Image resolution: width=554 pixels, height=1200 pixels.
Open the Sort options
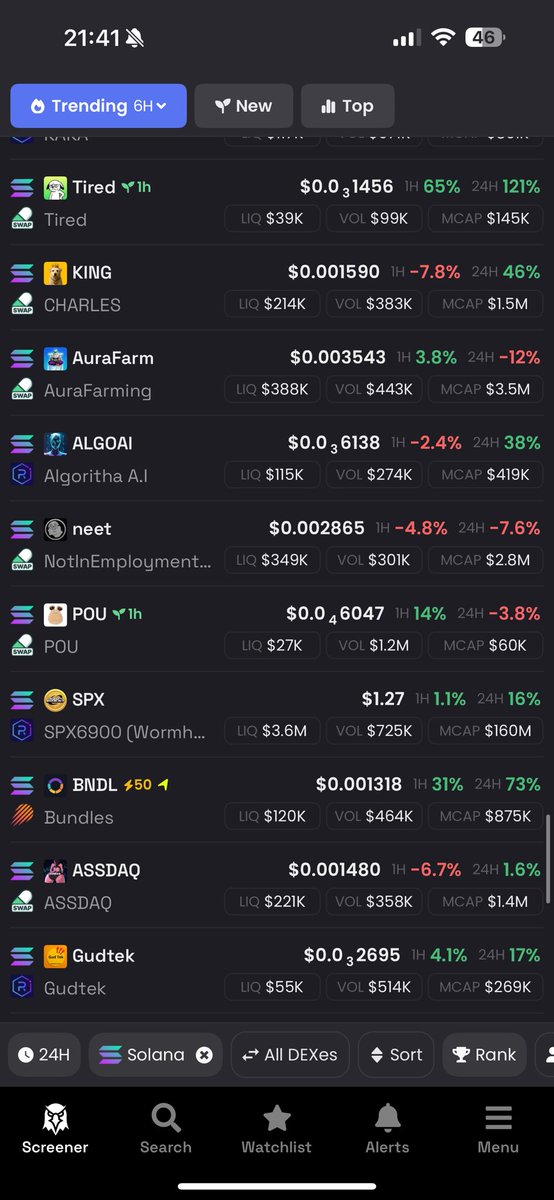click(396, 1055)
